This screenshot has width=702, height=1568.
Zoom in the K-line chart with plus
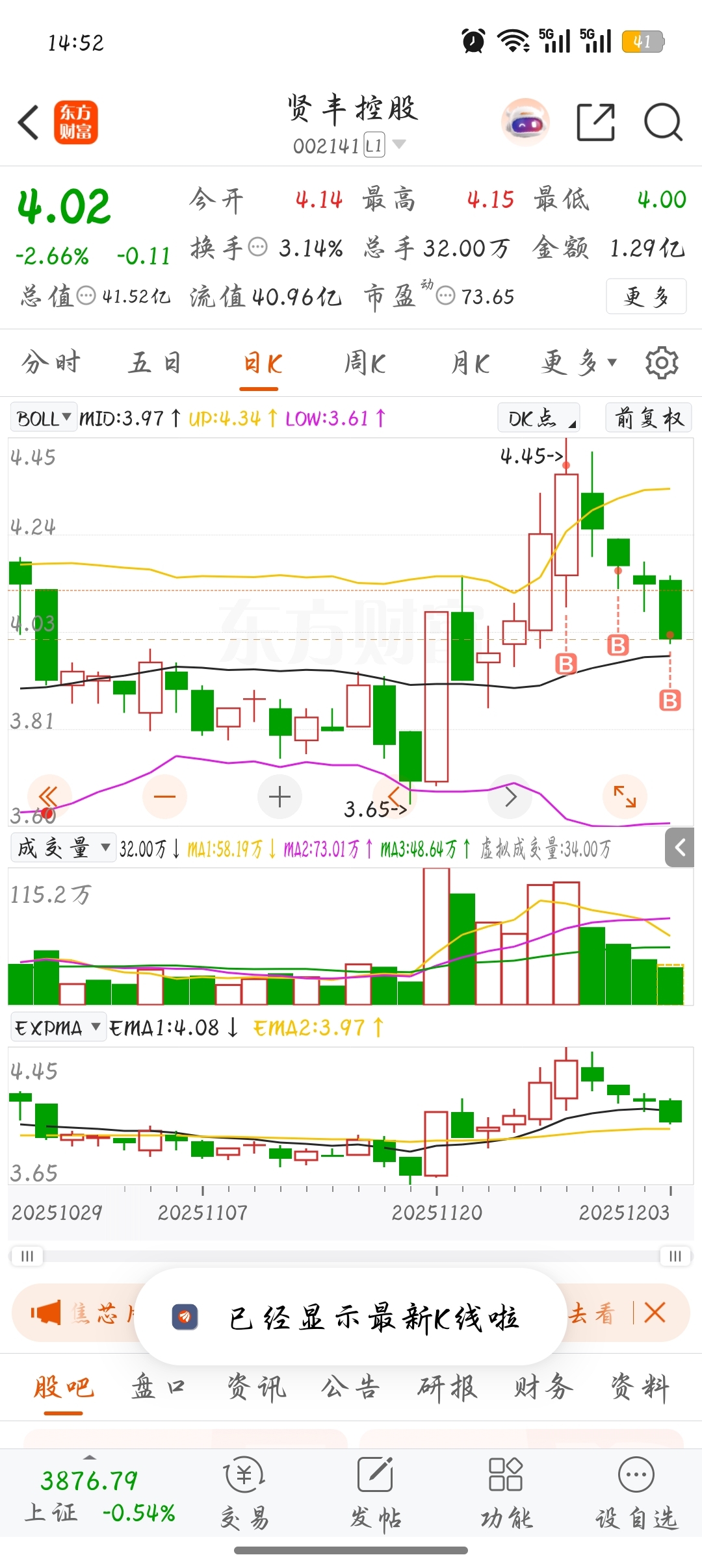pos(279,797)
